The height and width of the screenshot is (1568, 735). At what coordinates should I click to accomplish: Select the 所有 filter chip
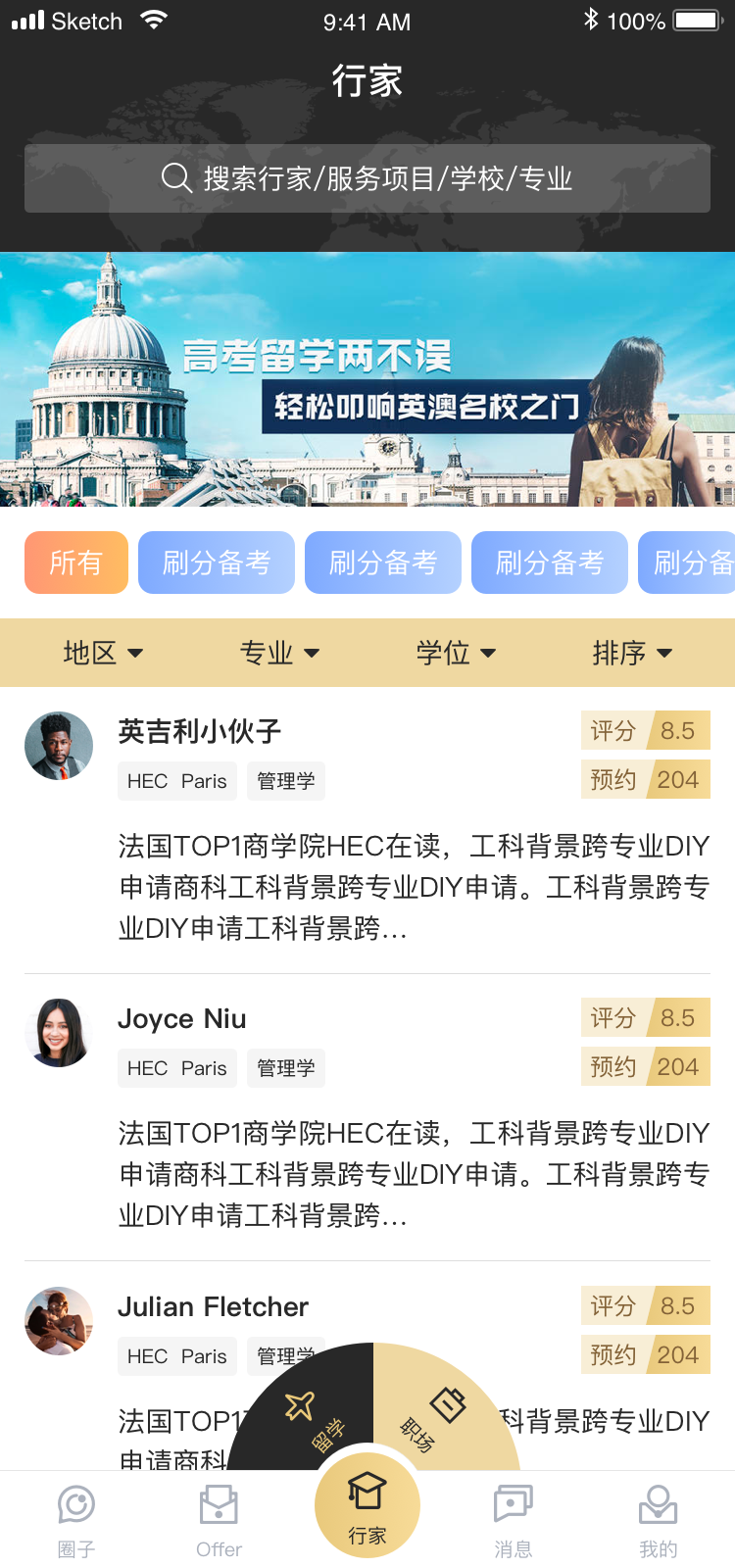coord(76,563)
